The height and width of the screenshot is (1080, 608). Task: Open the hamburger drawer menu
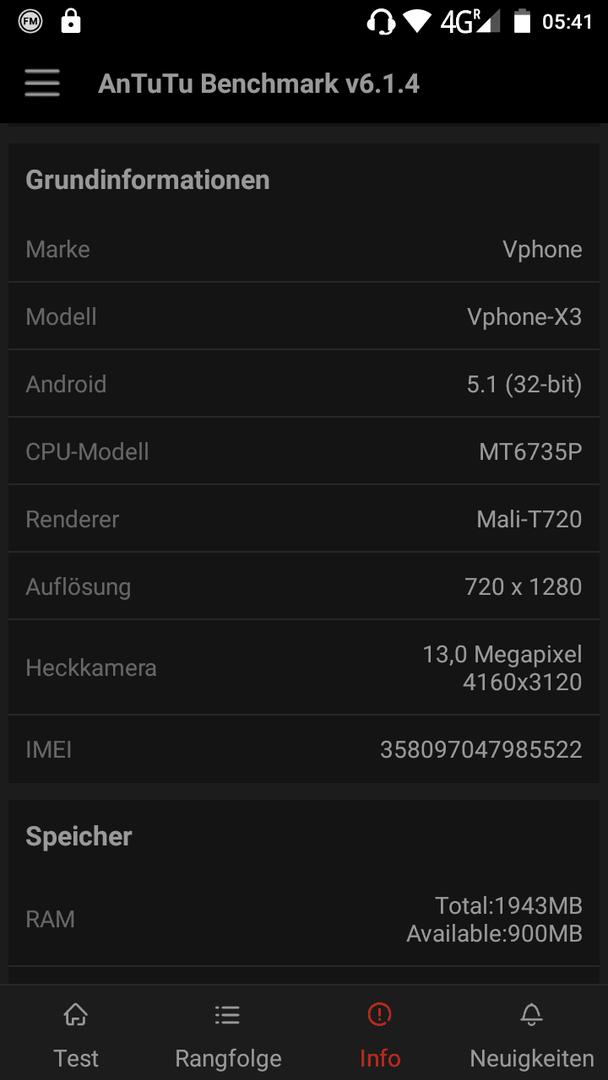pyautogui.click(x=42, y=83)
